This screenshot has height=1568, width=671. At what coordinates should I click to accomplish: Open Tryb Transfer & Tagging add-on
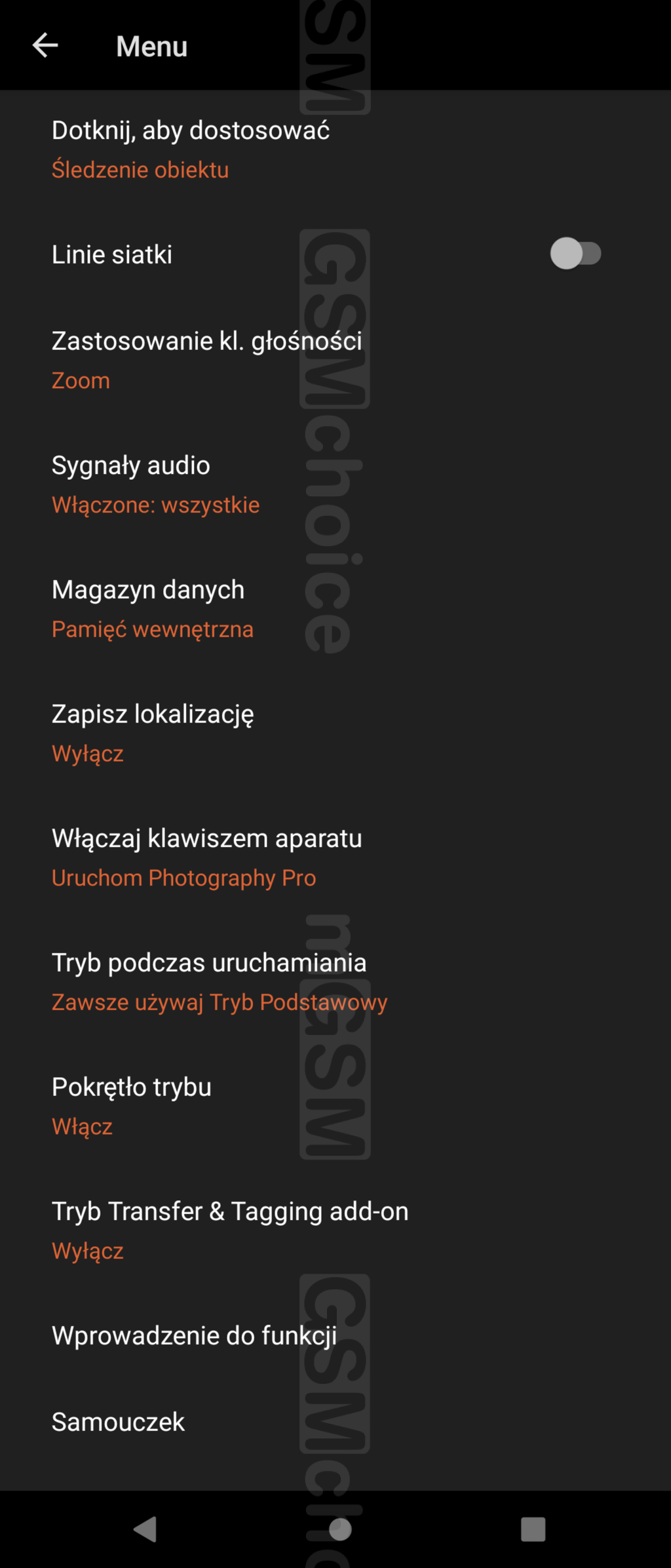(229, 1230)
